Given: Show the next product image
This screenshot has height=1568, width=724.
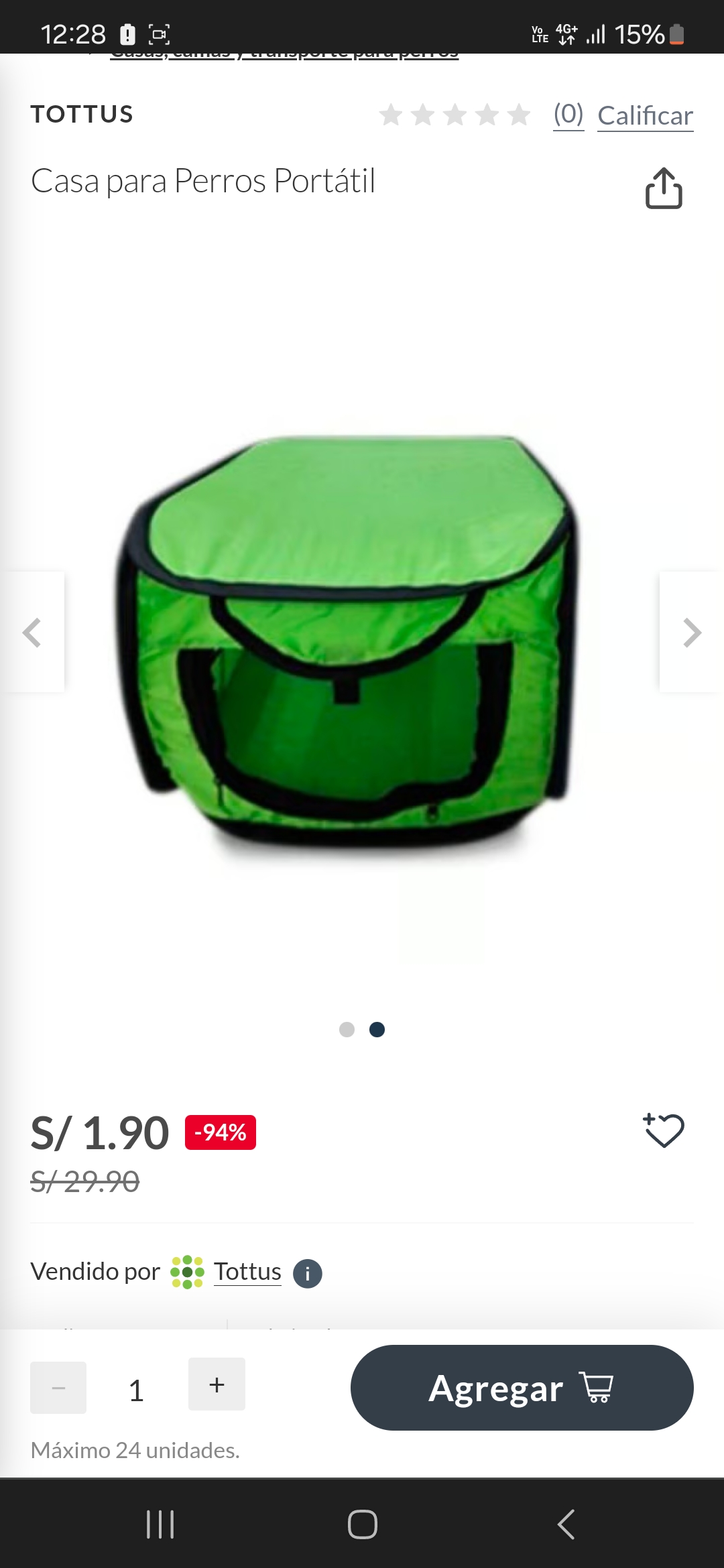Looking at the screenshot, I should click(691, 632).
